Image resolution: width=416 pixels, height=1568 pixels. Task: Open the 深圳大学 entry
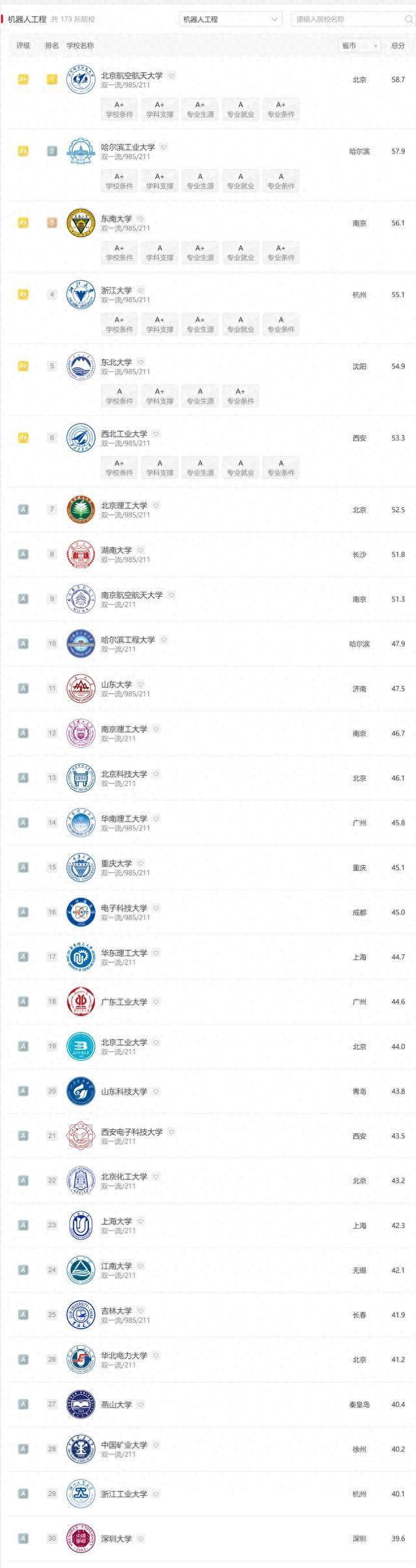click(x=116, y=1539)
